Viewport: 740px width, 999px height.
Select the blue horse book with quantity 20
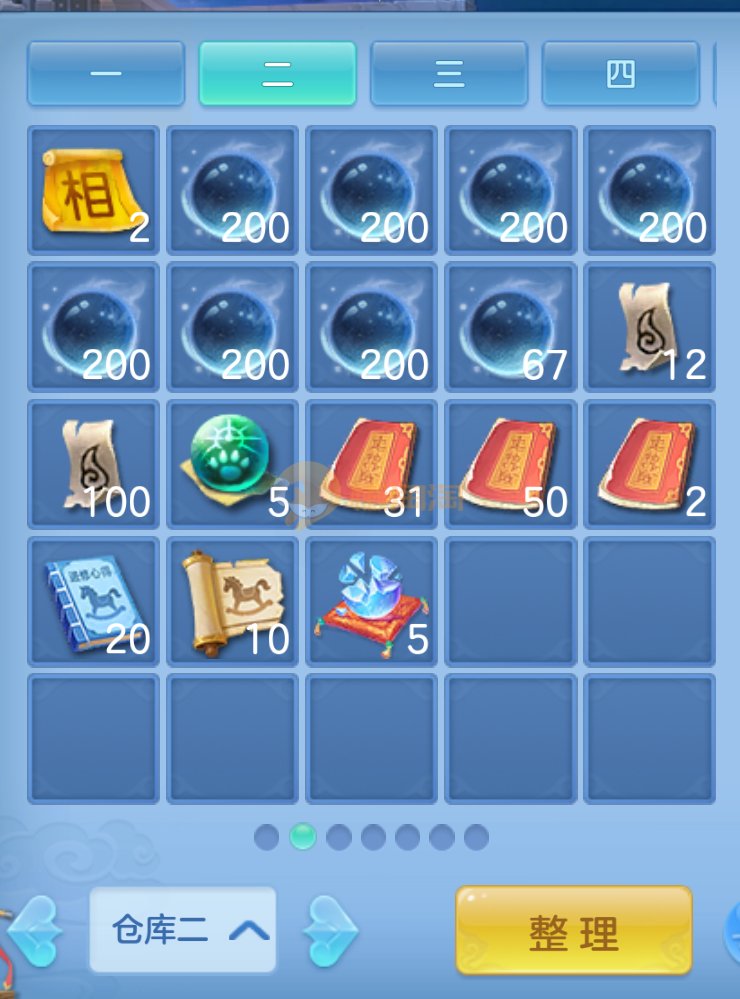pyautogui.click(x=93, y=601)
